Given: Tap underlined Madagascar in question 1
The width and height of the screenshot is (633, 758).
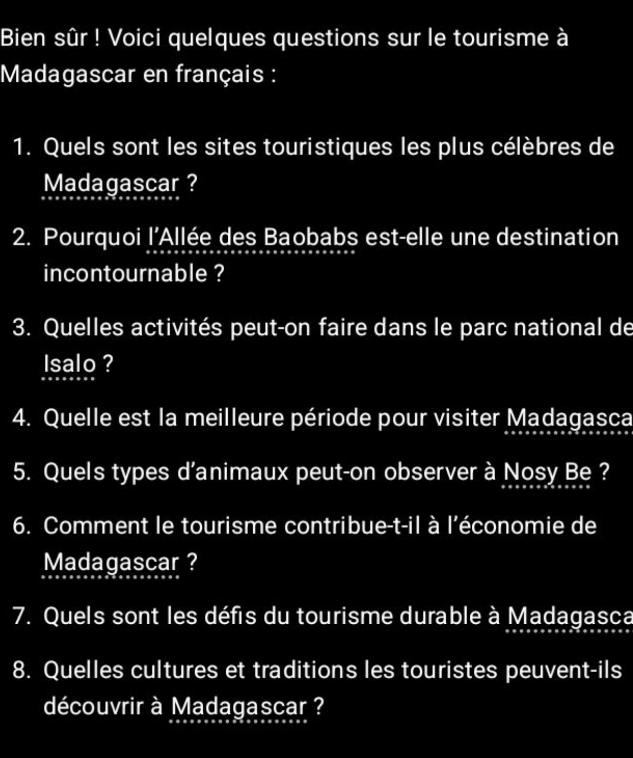Looking at the screenshot, I should 111,184.
